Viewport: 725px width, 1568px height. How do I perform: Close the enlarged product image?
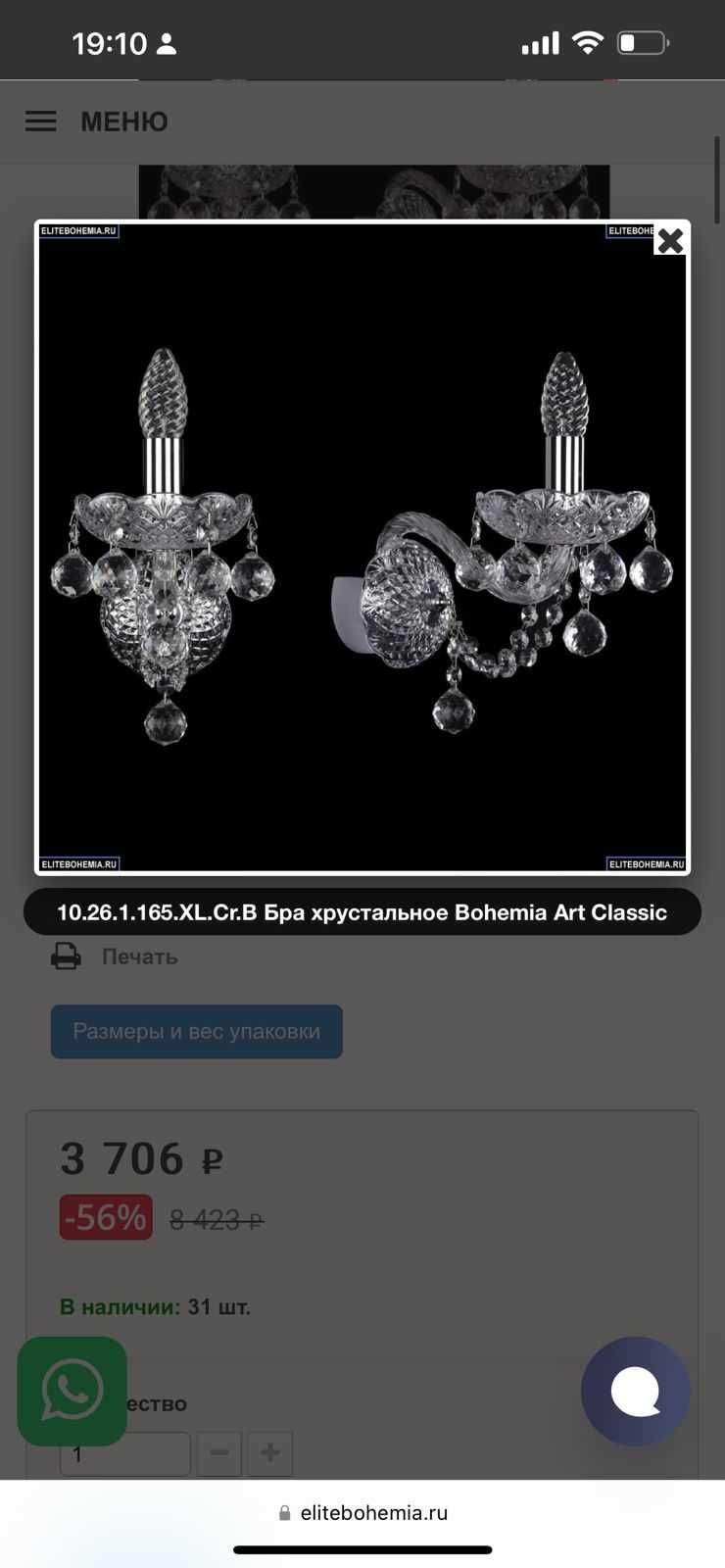670,240
